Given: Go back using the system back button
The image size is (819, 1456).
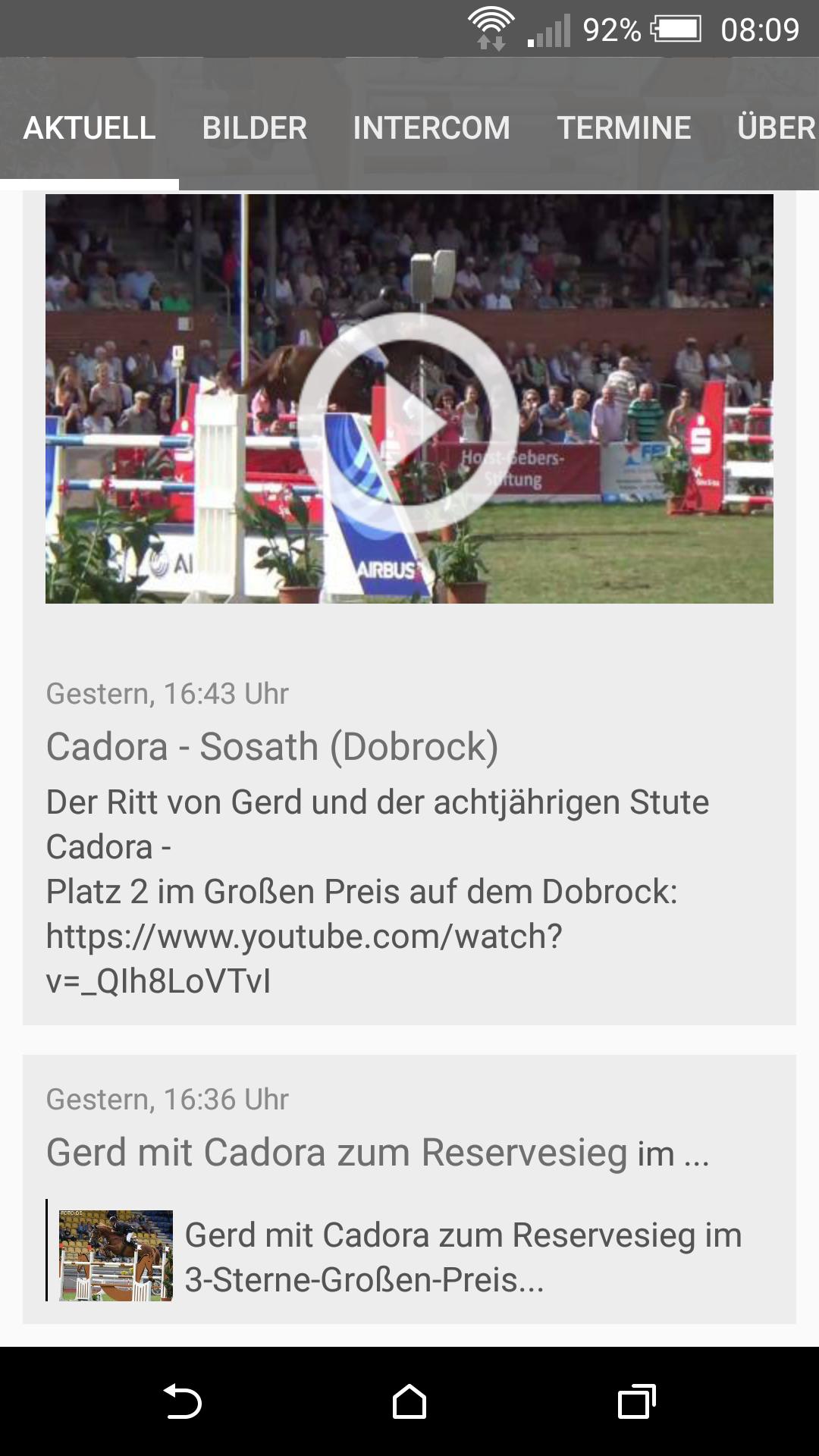Looking at the screenshot, I should [x=182, y=1401].
